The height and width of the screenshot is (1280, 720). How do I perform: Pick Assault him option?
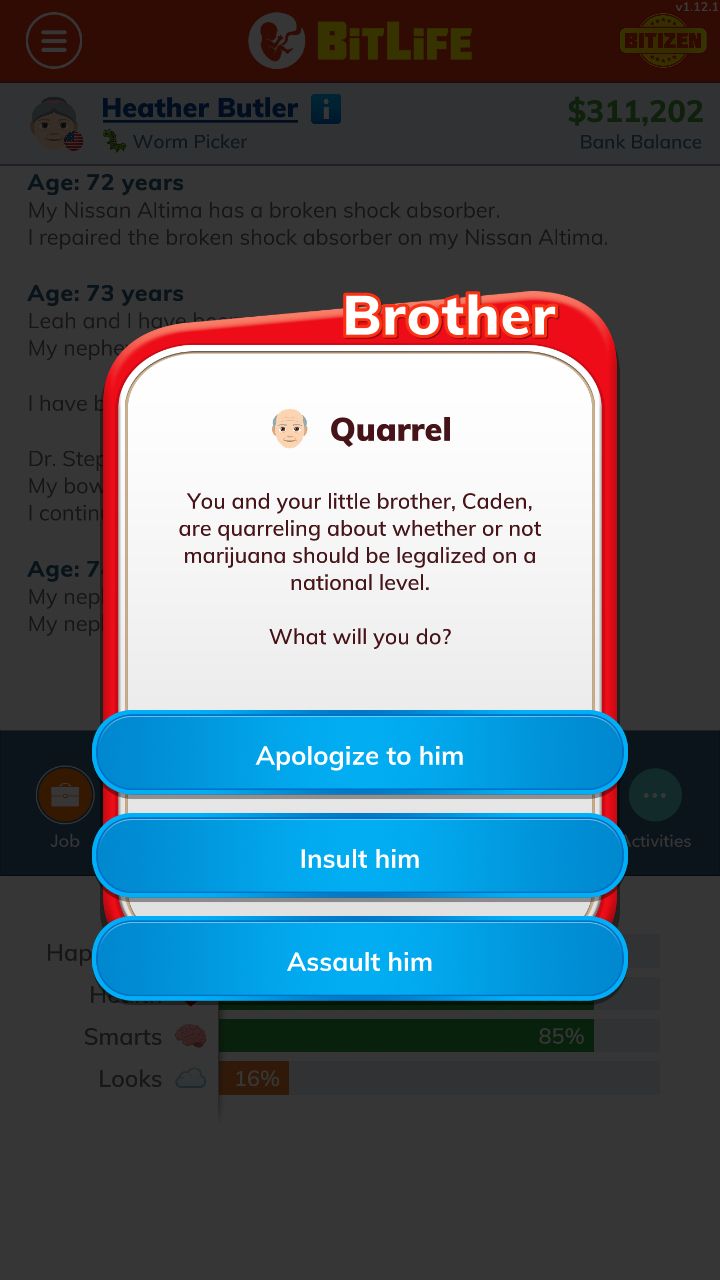click(360, 961)
